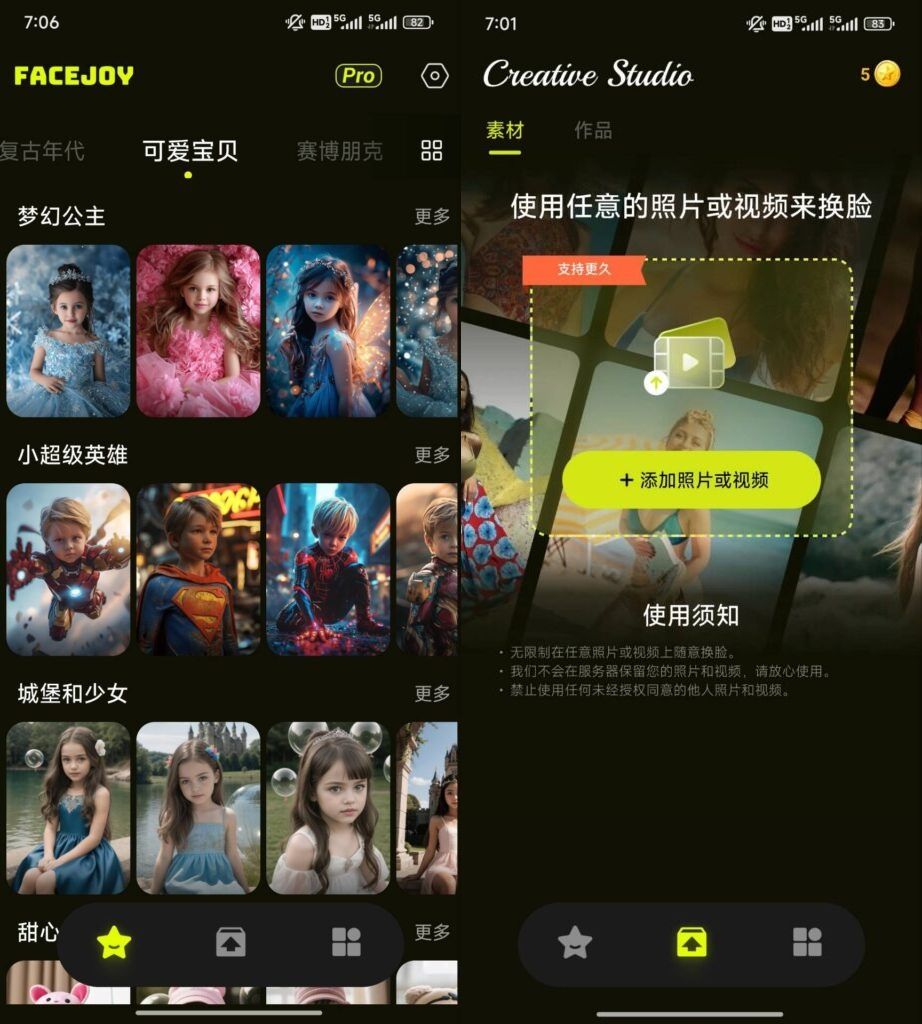Select the 素材 tab in Creative Studio
Viewport: 922px width, 1024px height.
pos(504,131)
